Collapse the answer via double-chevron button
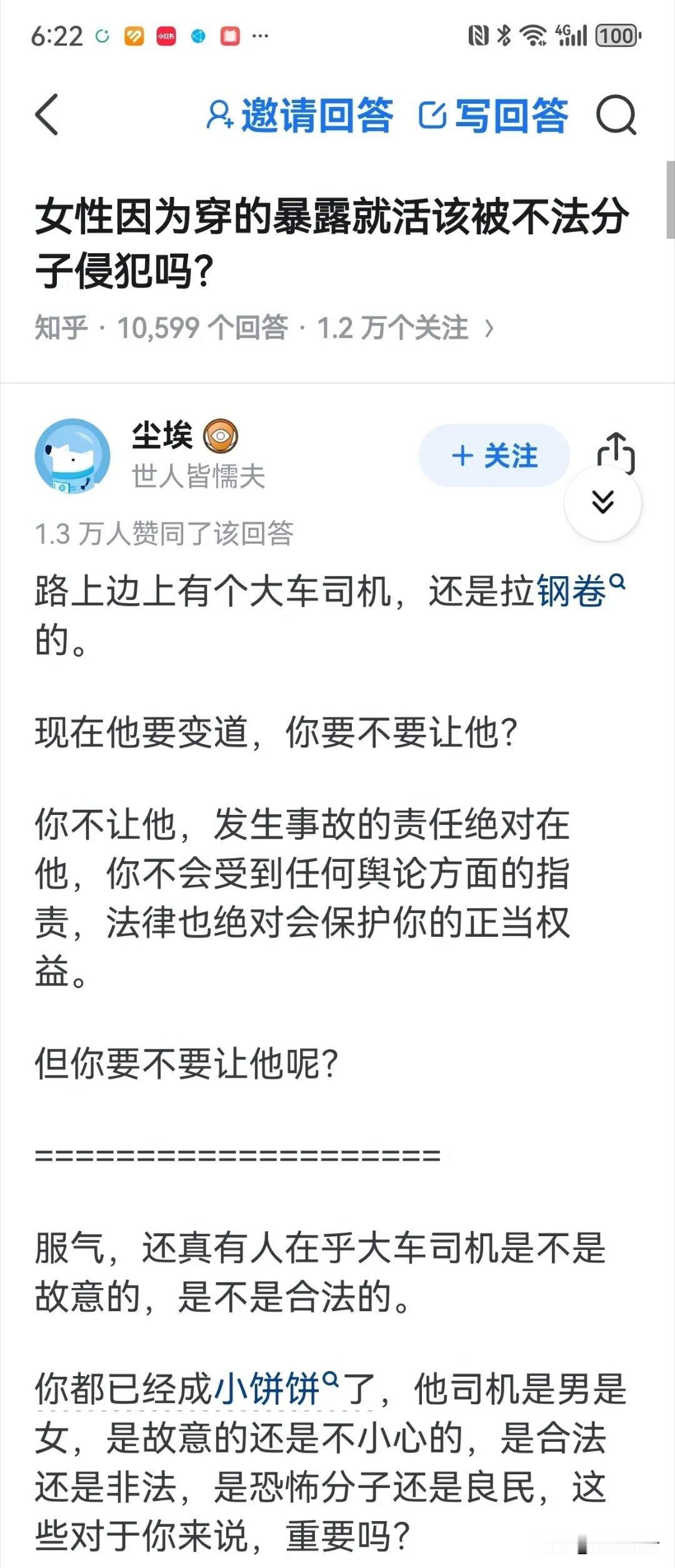The width and height of the screenshot is (675, 1568). [602, 502]
